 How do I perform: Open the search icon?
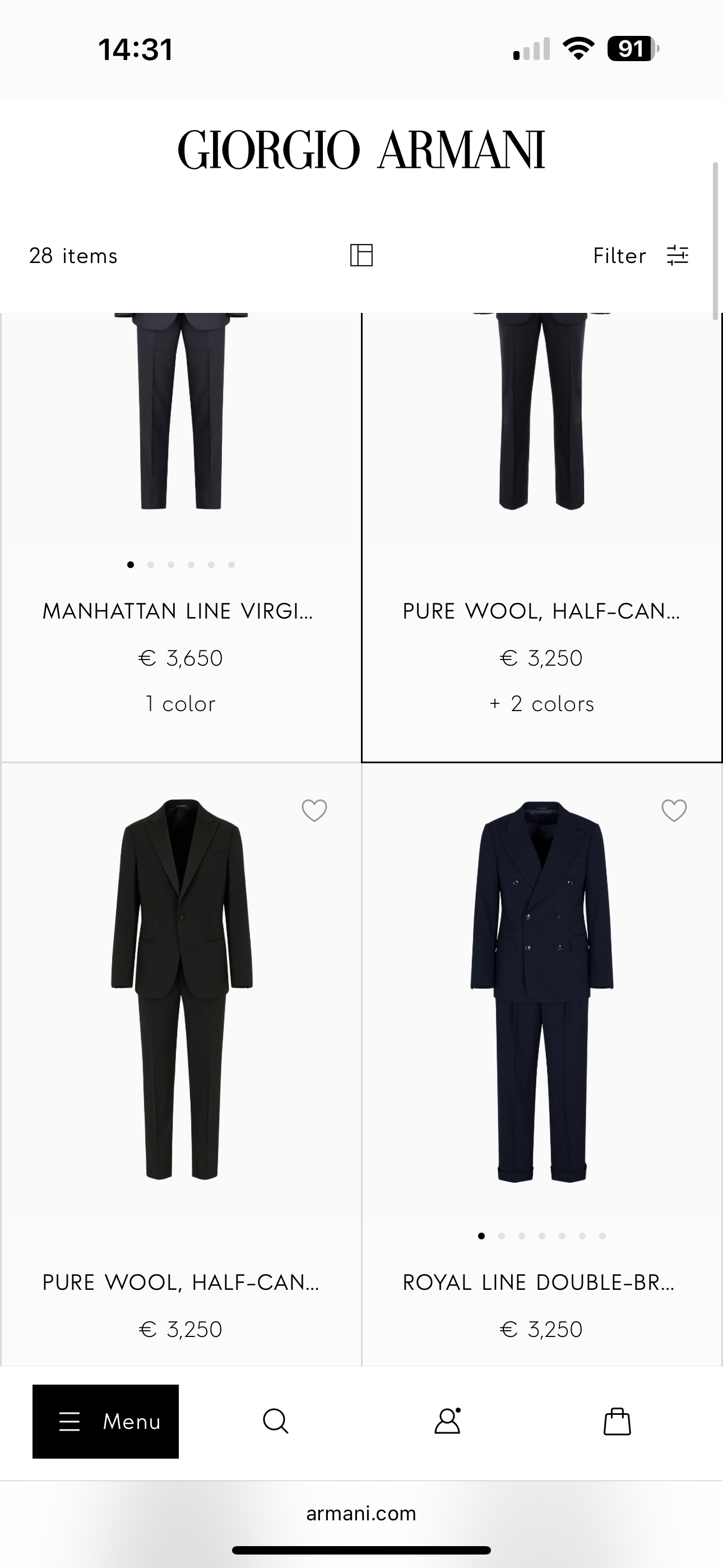point(276,1421)
